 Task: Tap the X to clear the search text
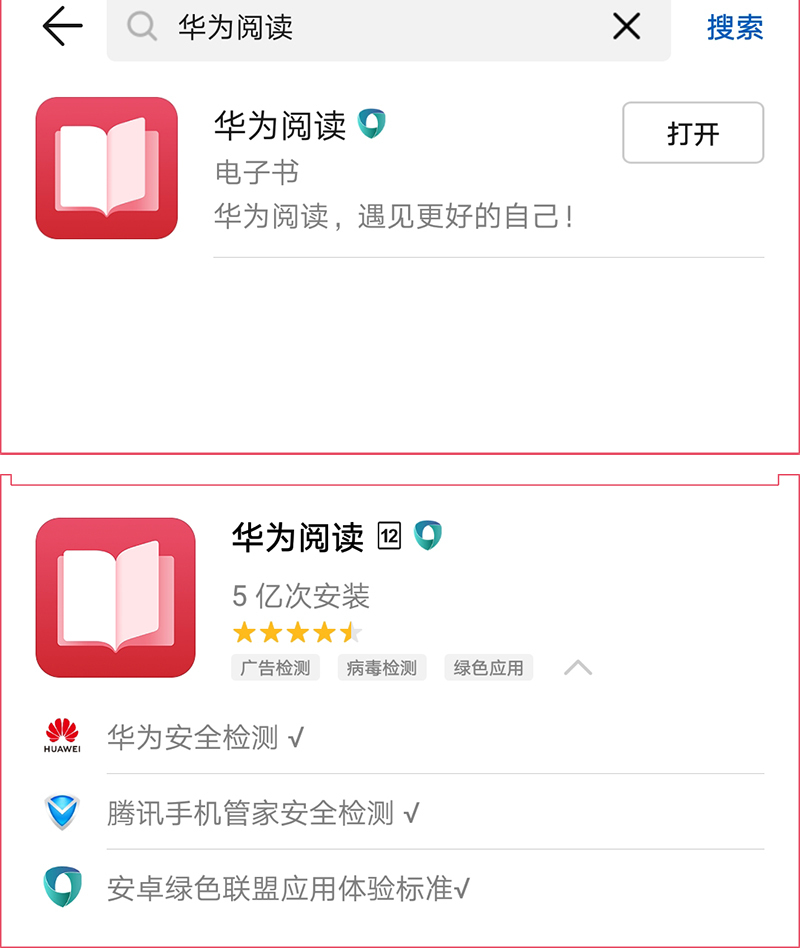point(627,27)
